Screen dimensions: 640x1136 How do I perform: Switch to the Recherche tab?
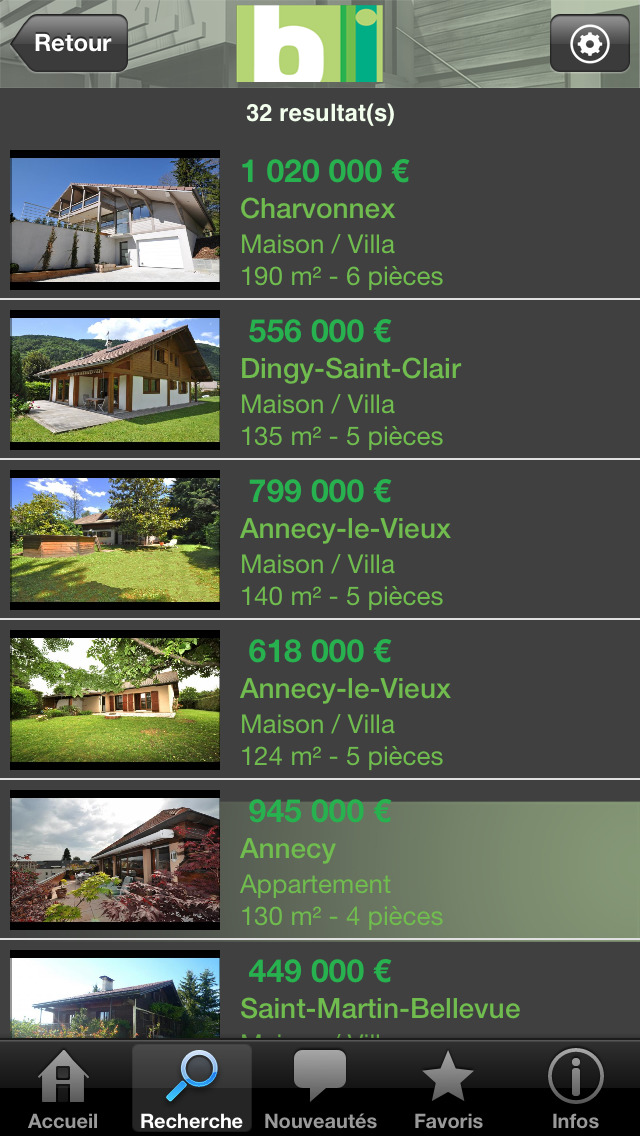click(191, 1089)
